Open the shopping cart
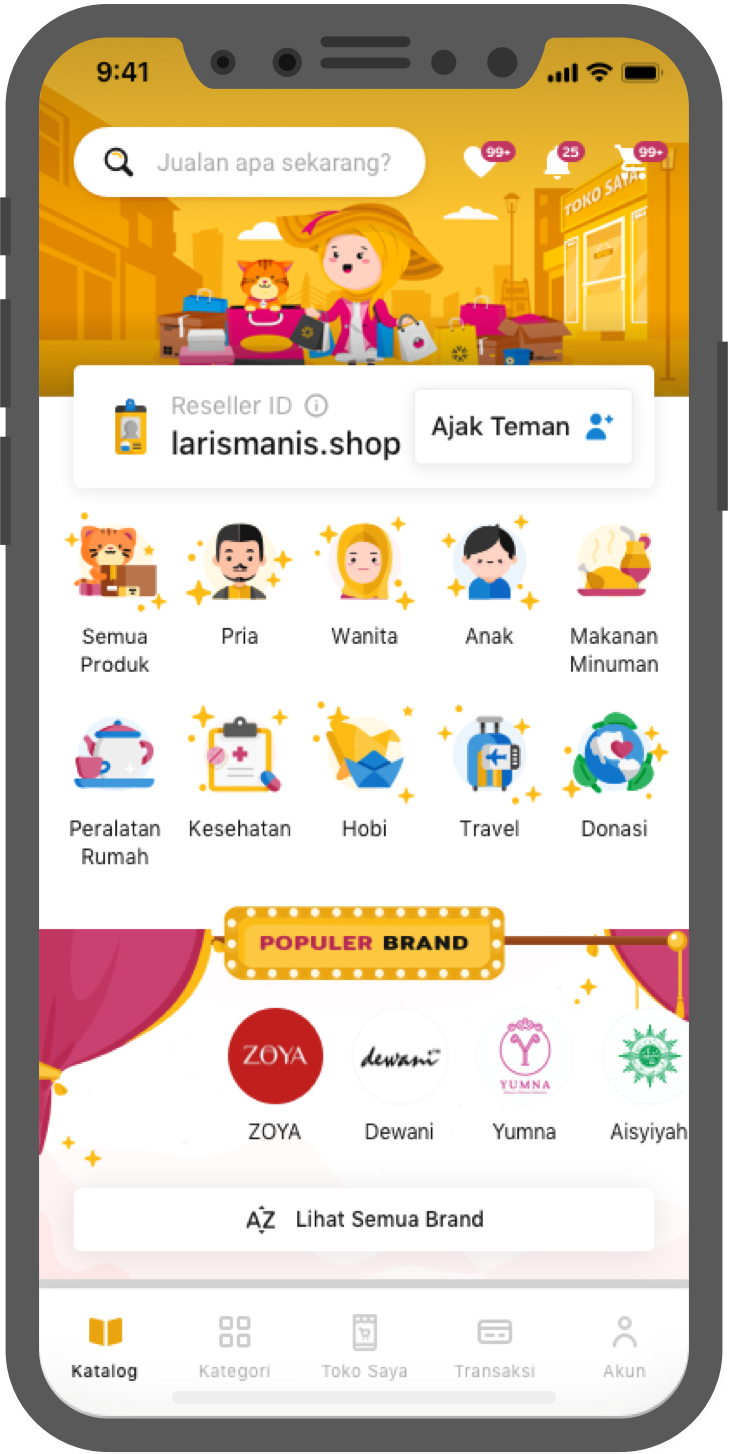Screen dimensions: 730x1454 pyautogui.click(x=634, y=161)
